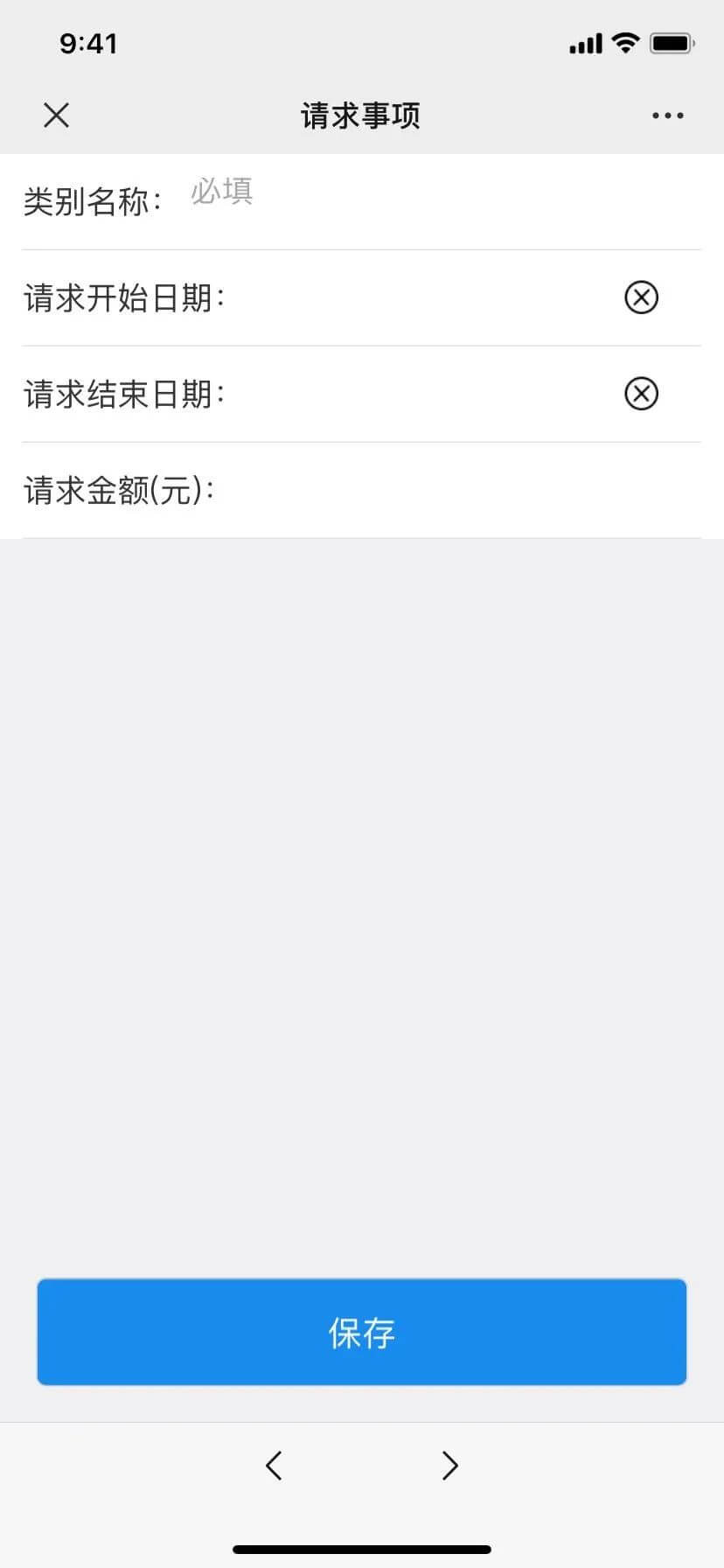
Task: Tap the 类别名称 required field
Action: pyautogui.click(x=420, y=192)
